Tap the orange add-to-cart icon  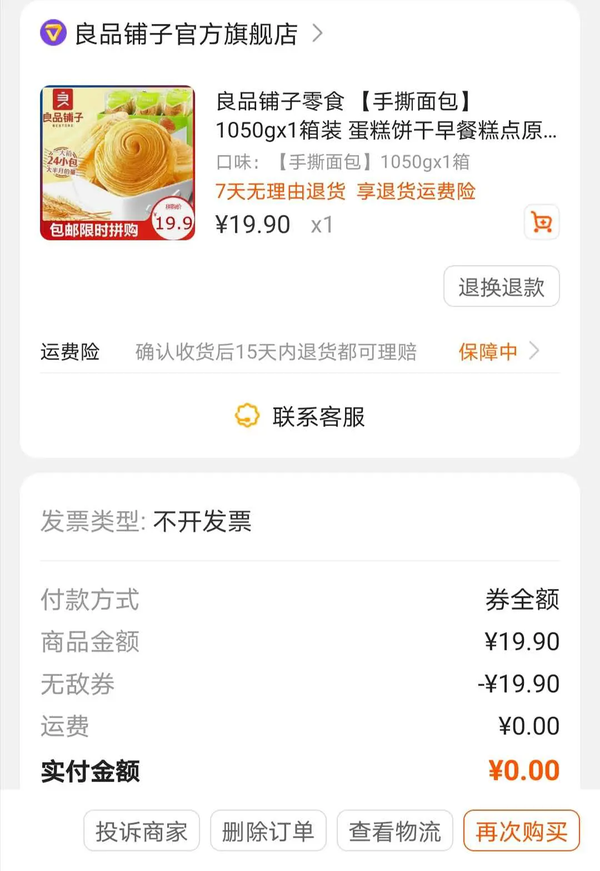point(541,222)
